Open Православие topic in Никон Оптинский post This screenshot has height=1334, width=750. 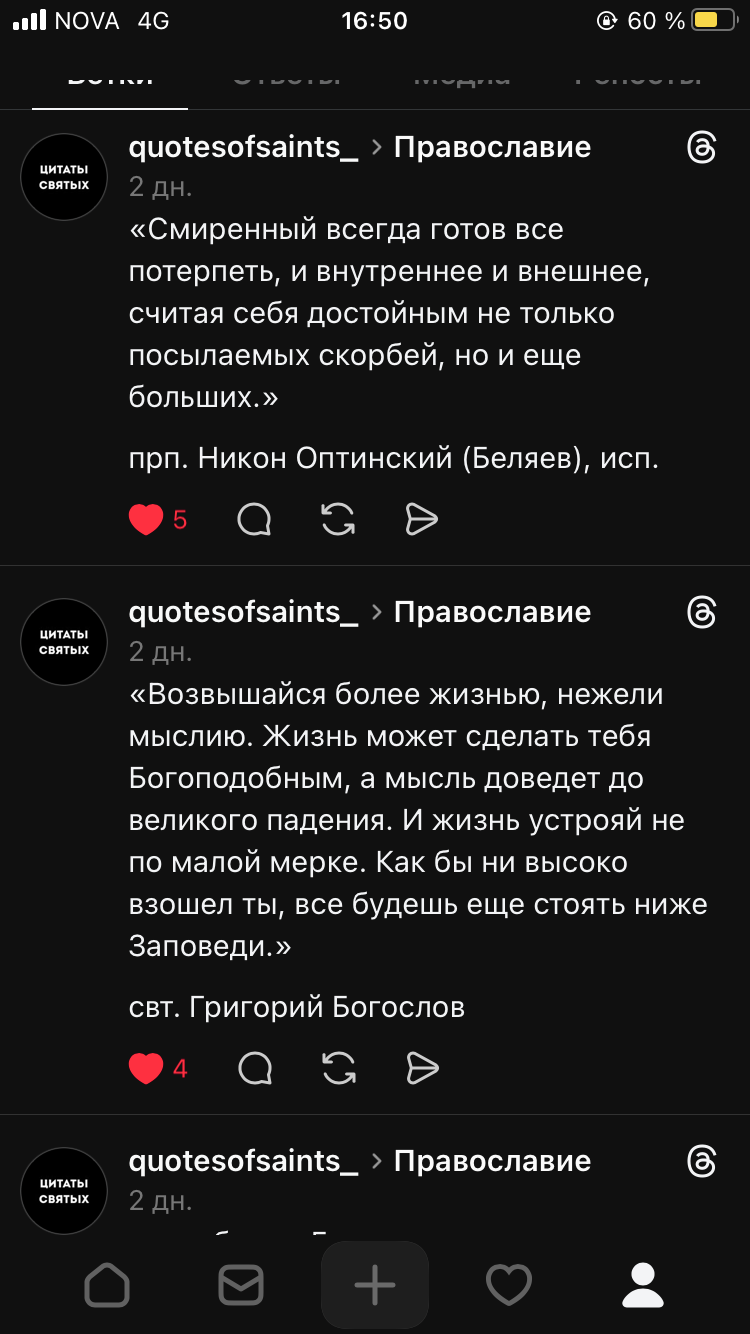[492, 147]
